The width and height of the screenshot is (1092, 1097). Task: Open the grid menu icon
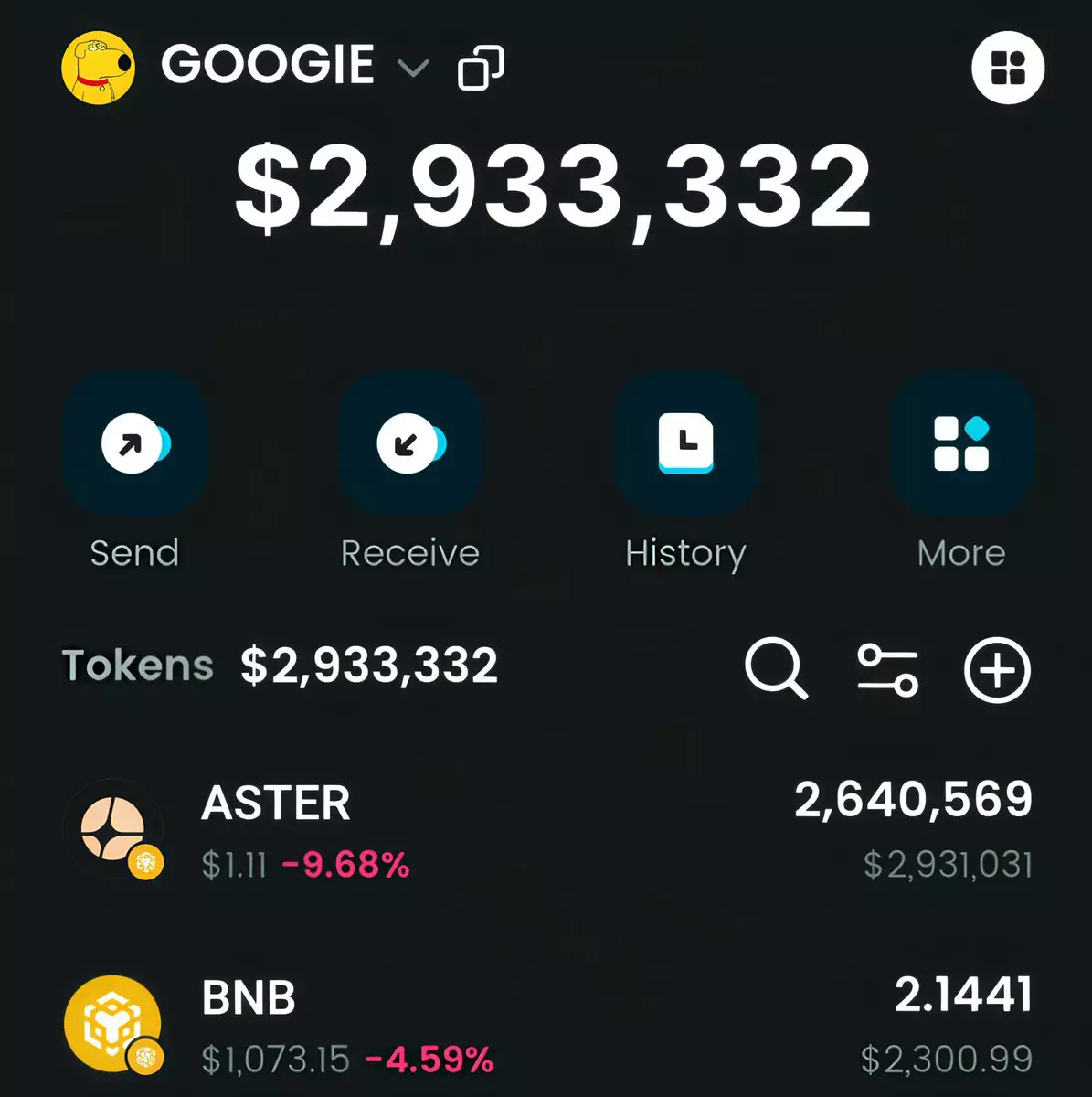[1007, 68]
